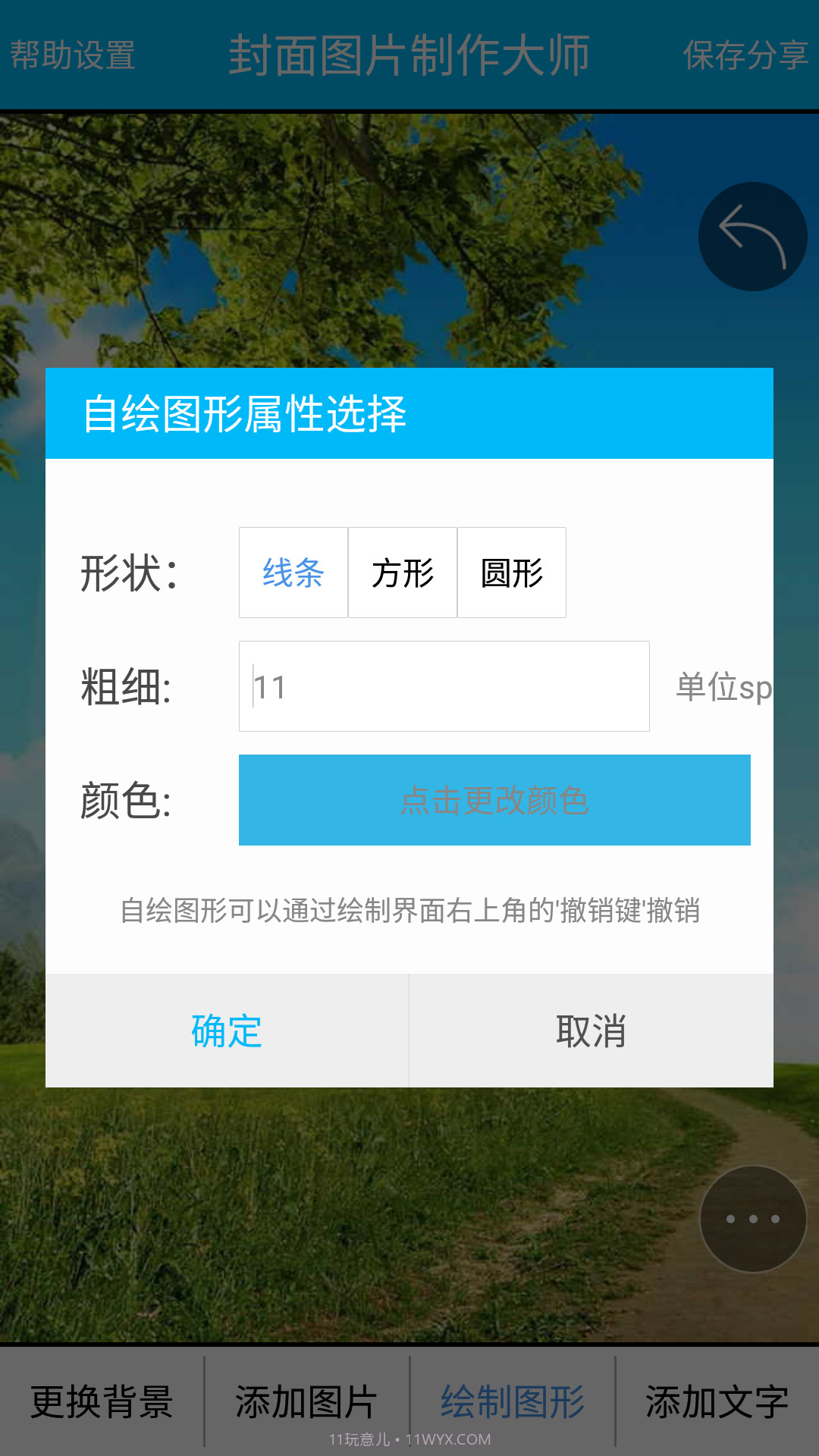Confirm the dialog with 确定
The image size is (819, 1456).
[225, 1030]
